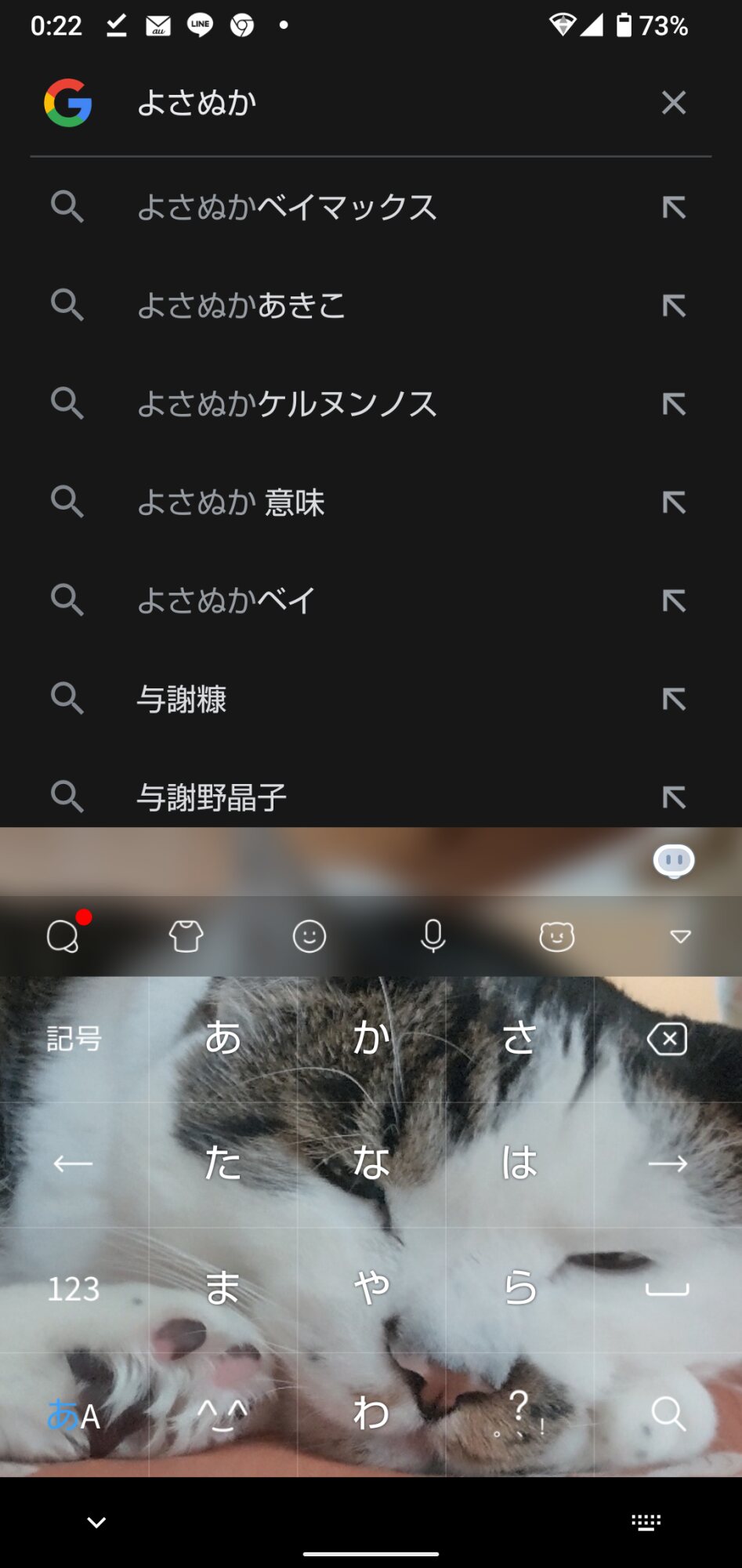Clear the search text with the X
742x1568 pixels.
673,103
